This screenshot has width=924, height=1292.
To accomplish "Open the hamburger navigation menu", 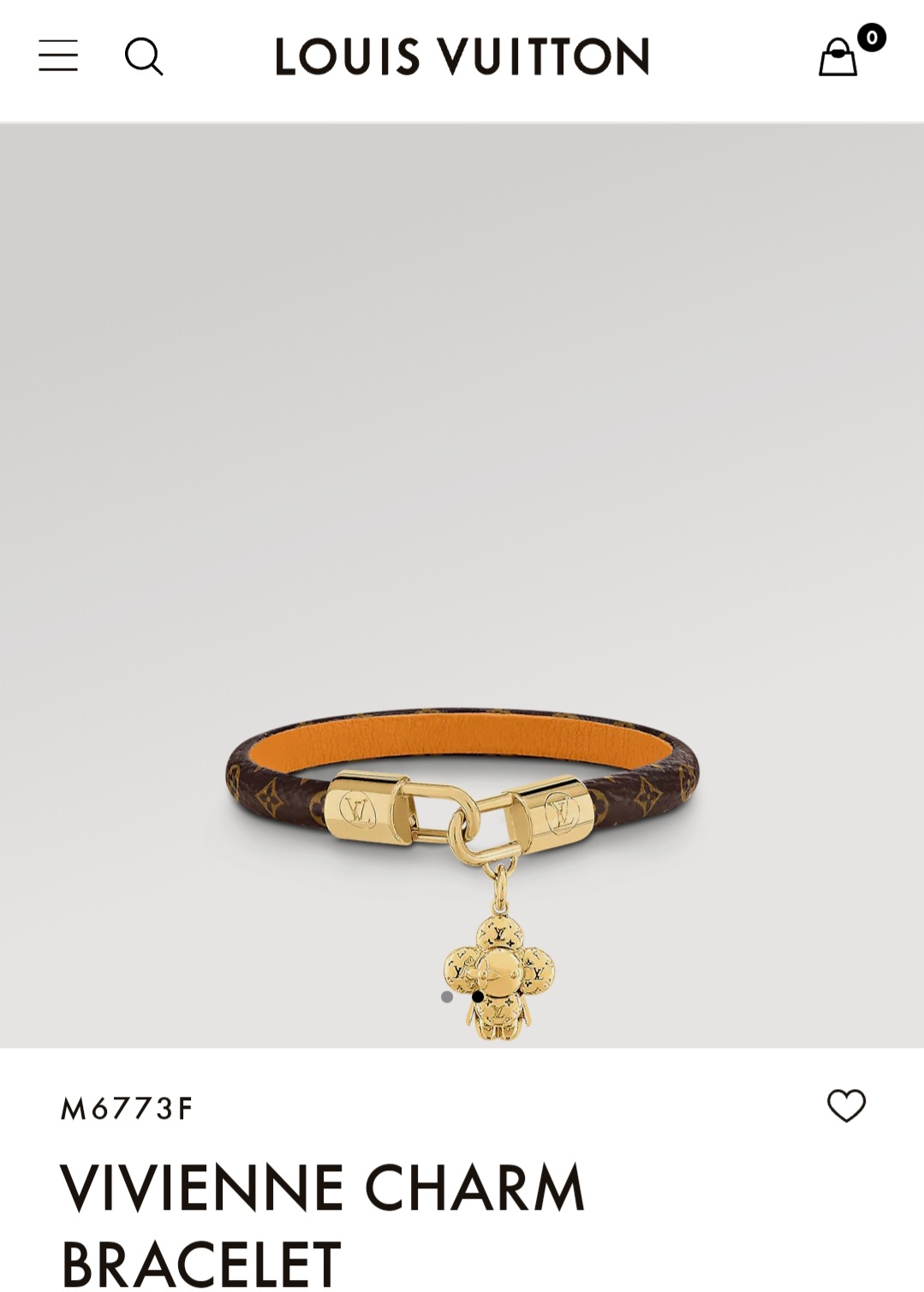I will pyautogui.click(x=58, y=56).
